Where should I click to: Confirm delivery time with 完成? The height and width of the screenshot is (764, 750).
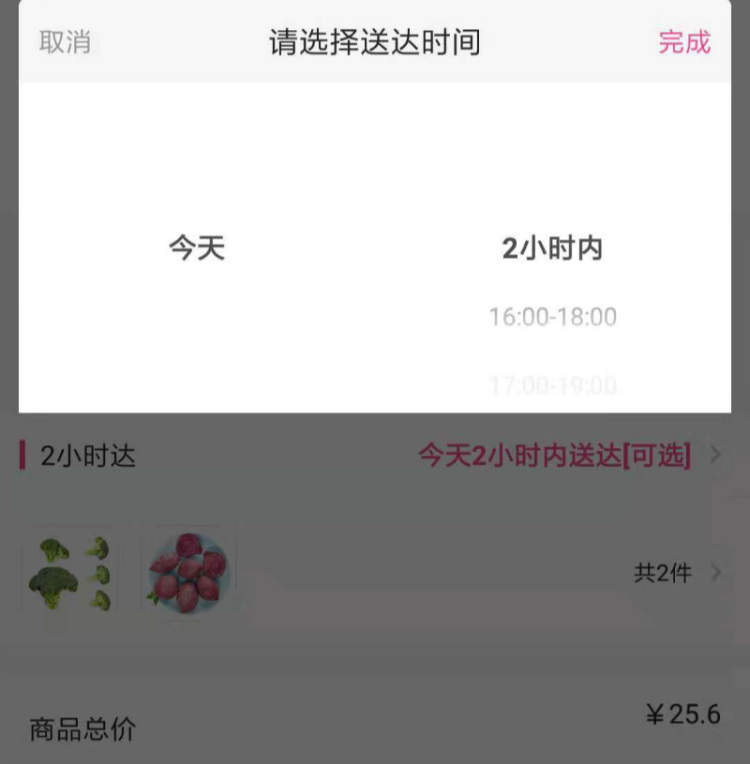[x=684, y=43]
